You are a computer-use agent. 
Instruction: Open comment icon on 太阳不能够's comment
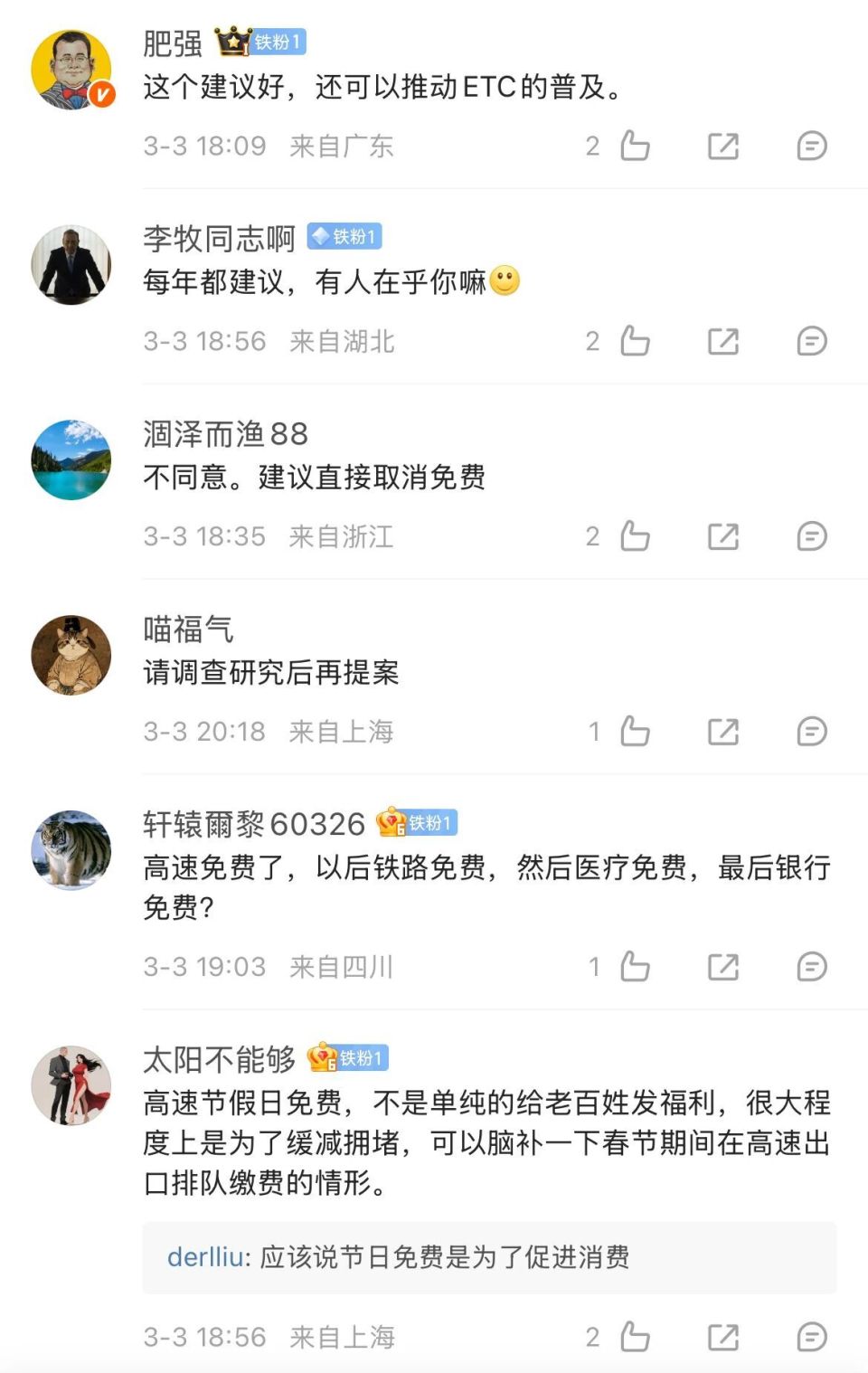[813, 1335]
